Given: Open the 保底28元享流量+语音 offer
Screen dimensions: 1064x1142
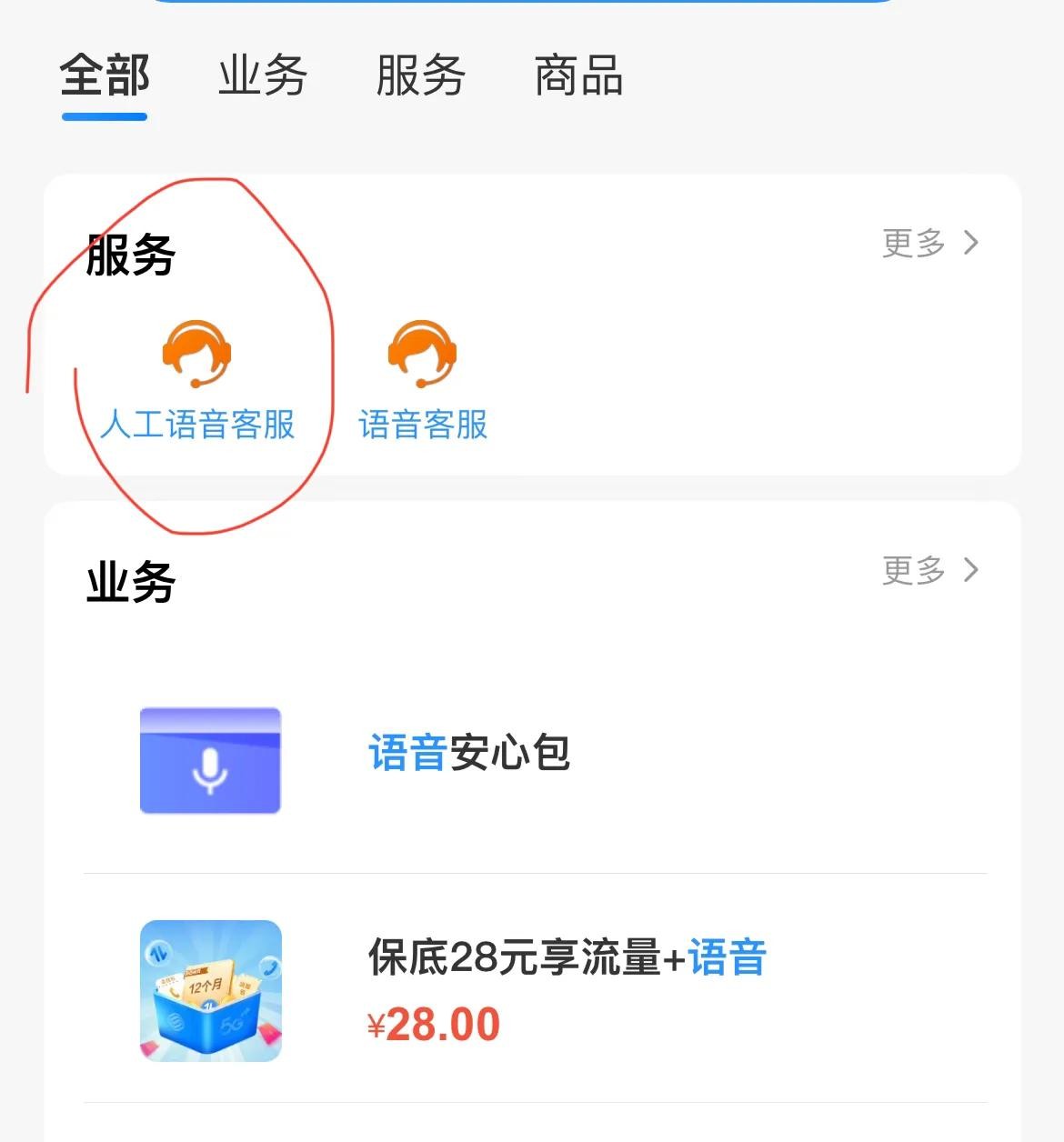Looking at the screenshot, I should click(566, 989).
